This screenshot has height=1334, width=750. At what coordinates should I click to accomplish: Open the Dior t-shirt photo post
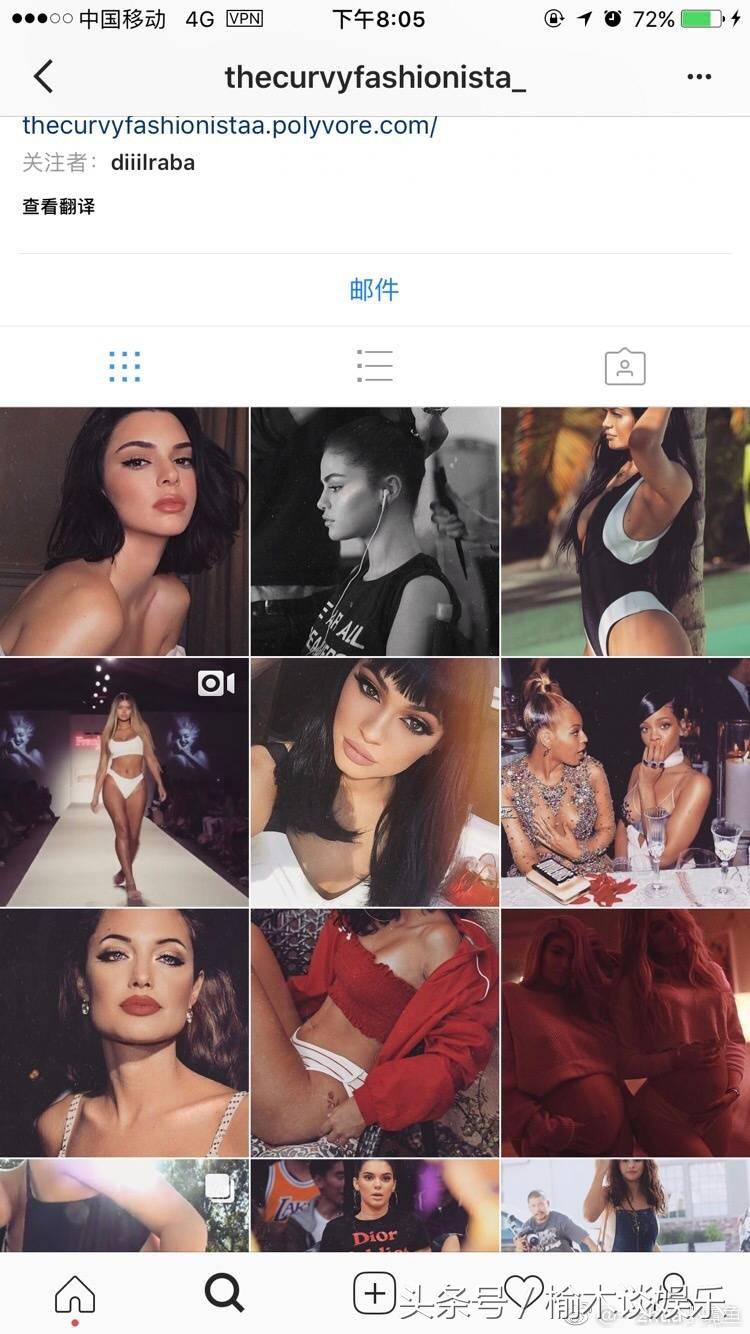(x=375, y=1206)
